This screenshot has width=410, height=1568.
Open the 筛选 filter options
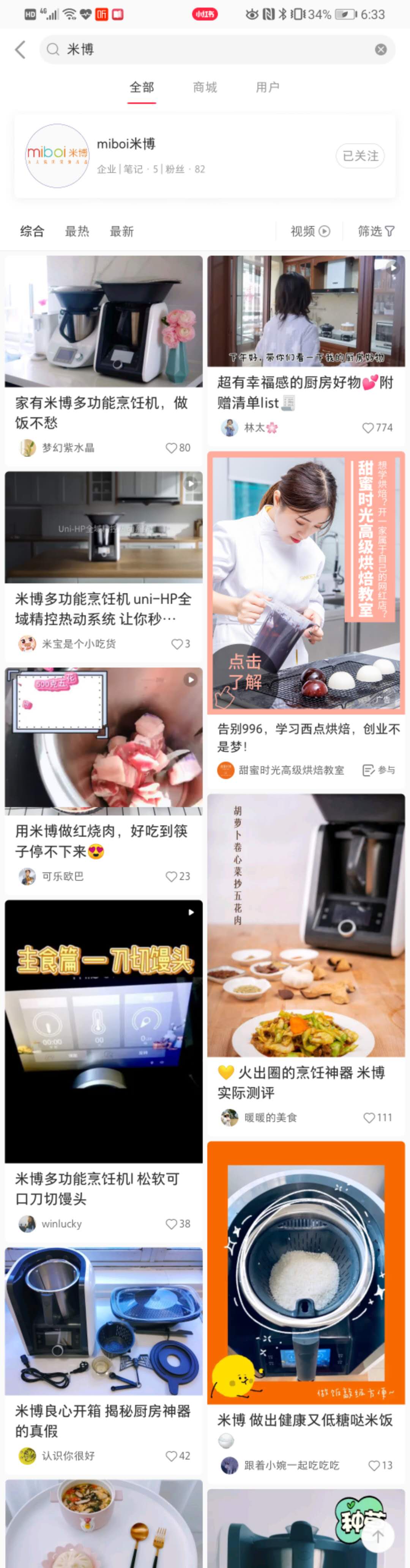(376, 231)
